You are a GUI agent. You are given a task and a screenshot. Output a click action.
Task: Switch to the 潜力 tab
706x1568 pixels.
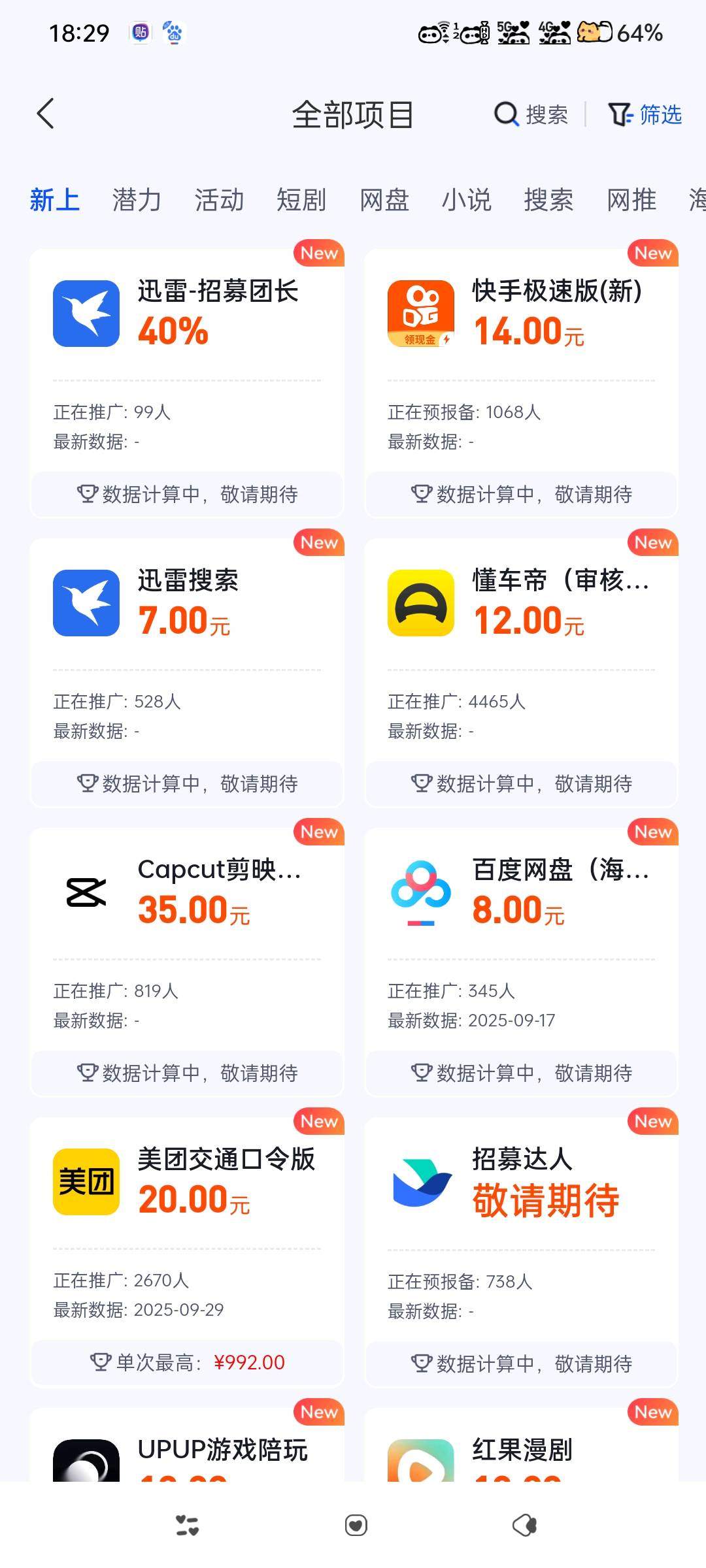coord(136,200)
